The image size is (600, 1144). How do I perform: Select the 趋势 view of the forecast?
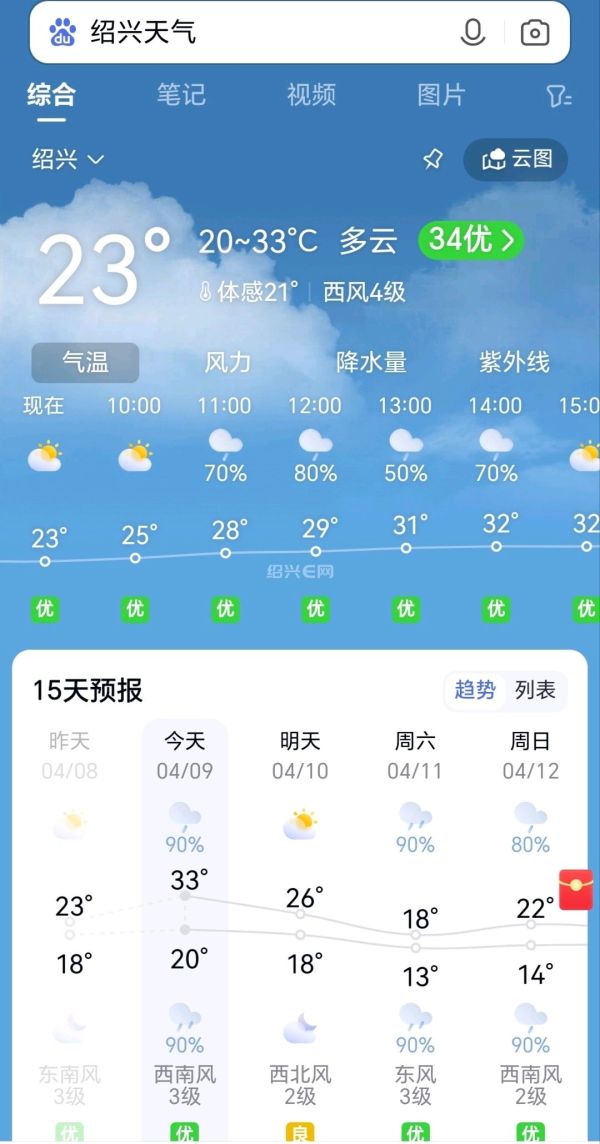tap(475, 690)
